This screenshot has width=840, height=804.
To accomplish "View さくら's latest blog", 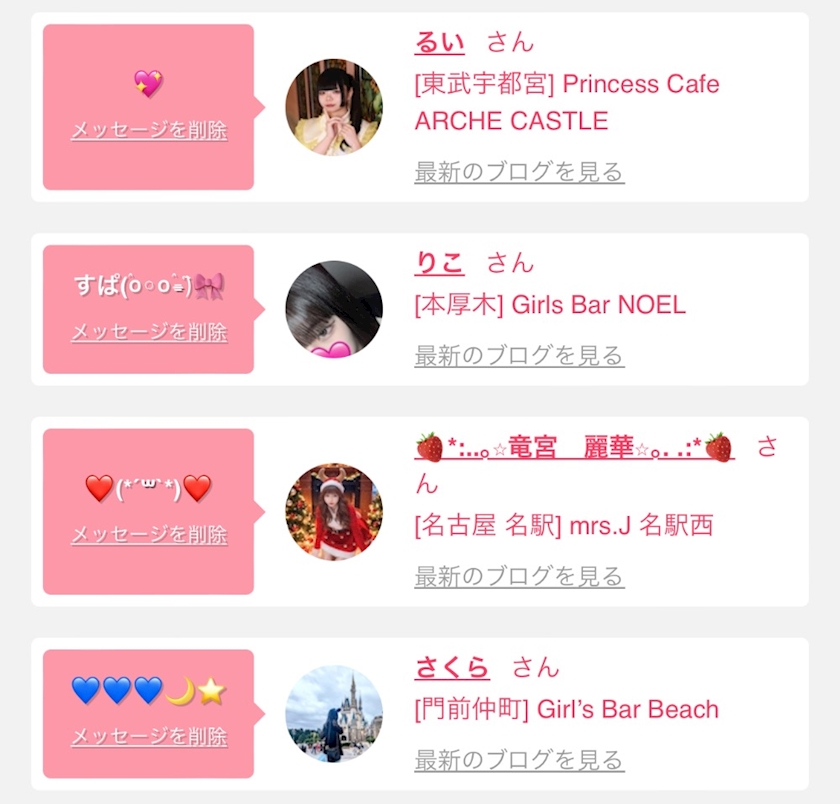I will point(519,760).
